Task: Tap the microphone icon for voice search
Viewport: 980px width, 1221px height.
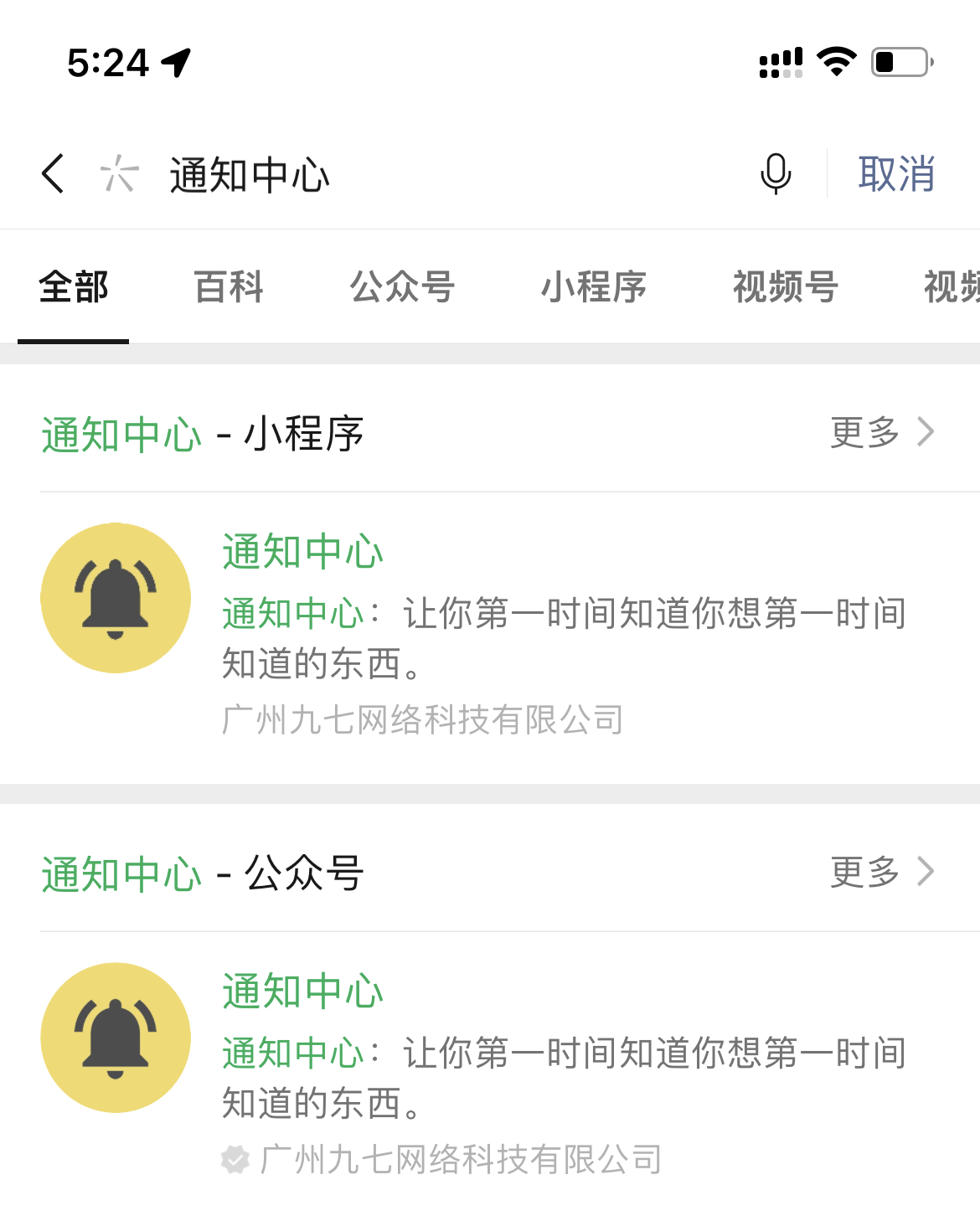Action: tap(774, 174)
